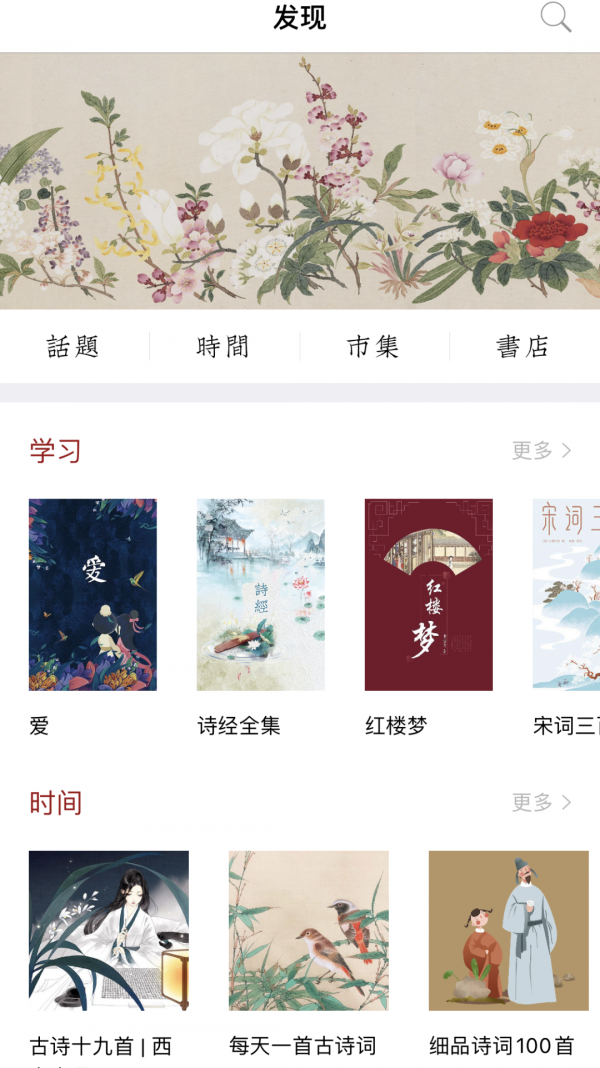
Task: View more in the 学习 section
Action: pos(541,450)
